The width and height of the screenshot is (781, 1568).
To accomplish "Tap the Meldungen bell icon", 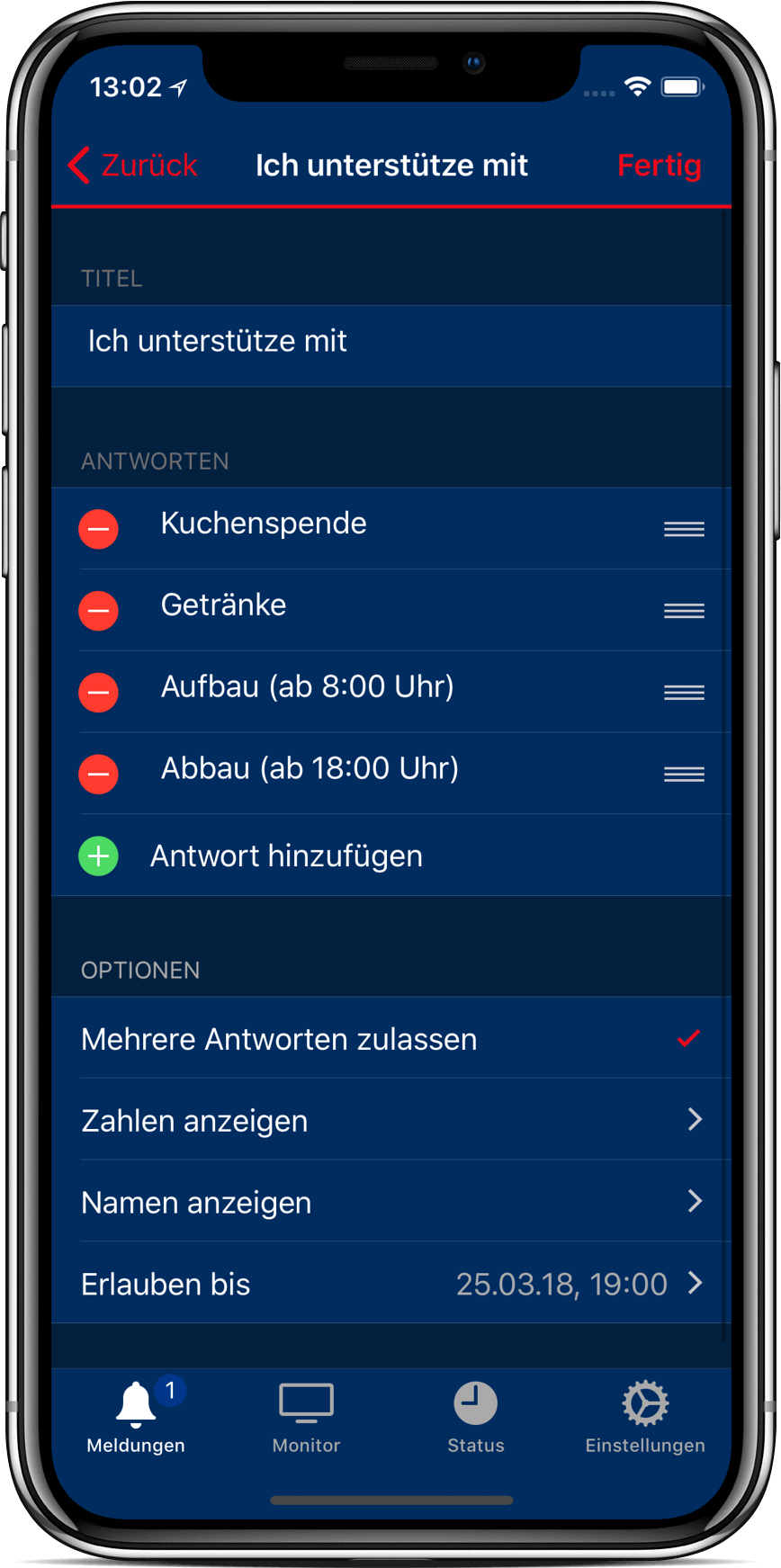I will [x=136, y=1403].
